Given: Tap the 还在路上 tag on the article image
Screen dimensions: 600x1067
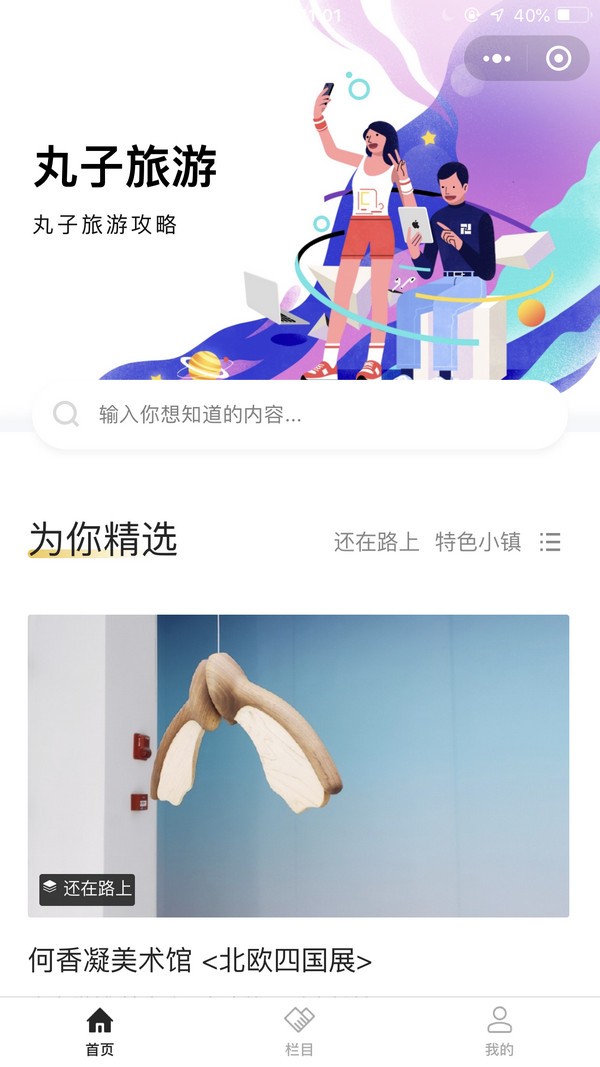Looking at the screenshot, I should [87, 888].
